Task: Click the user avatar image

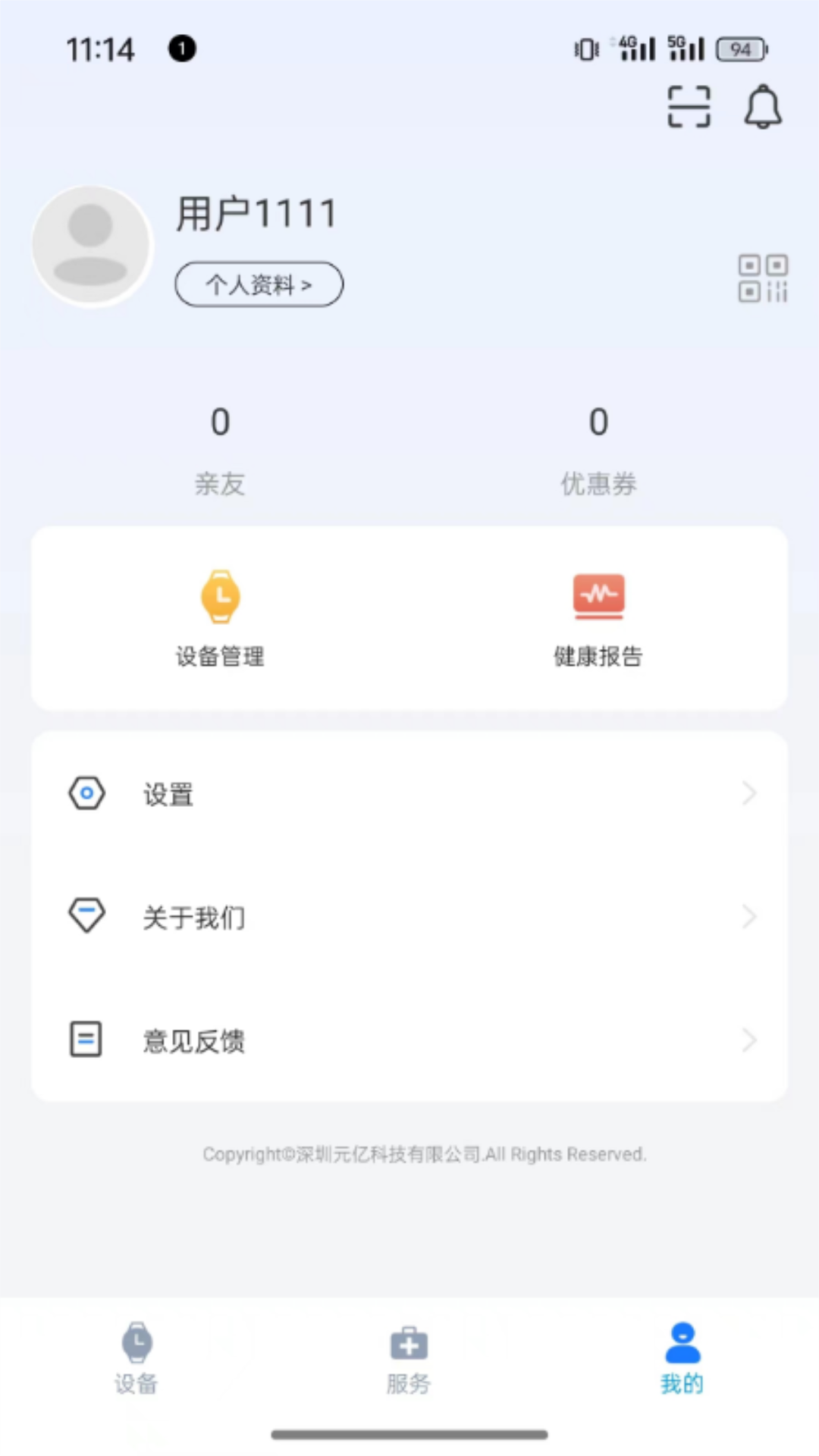Action: pyautogui.click(x=91, y=244)
